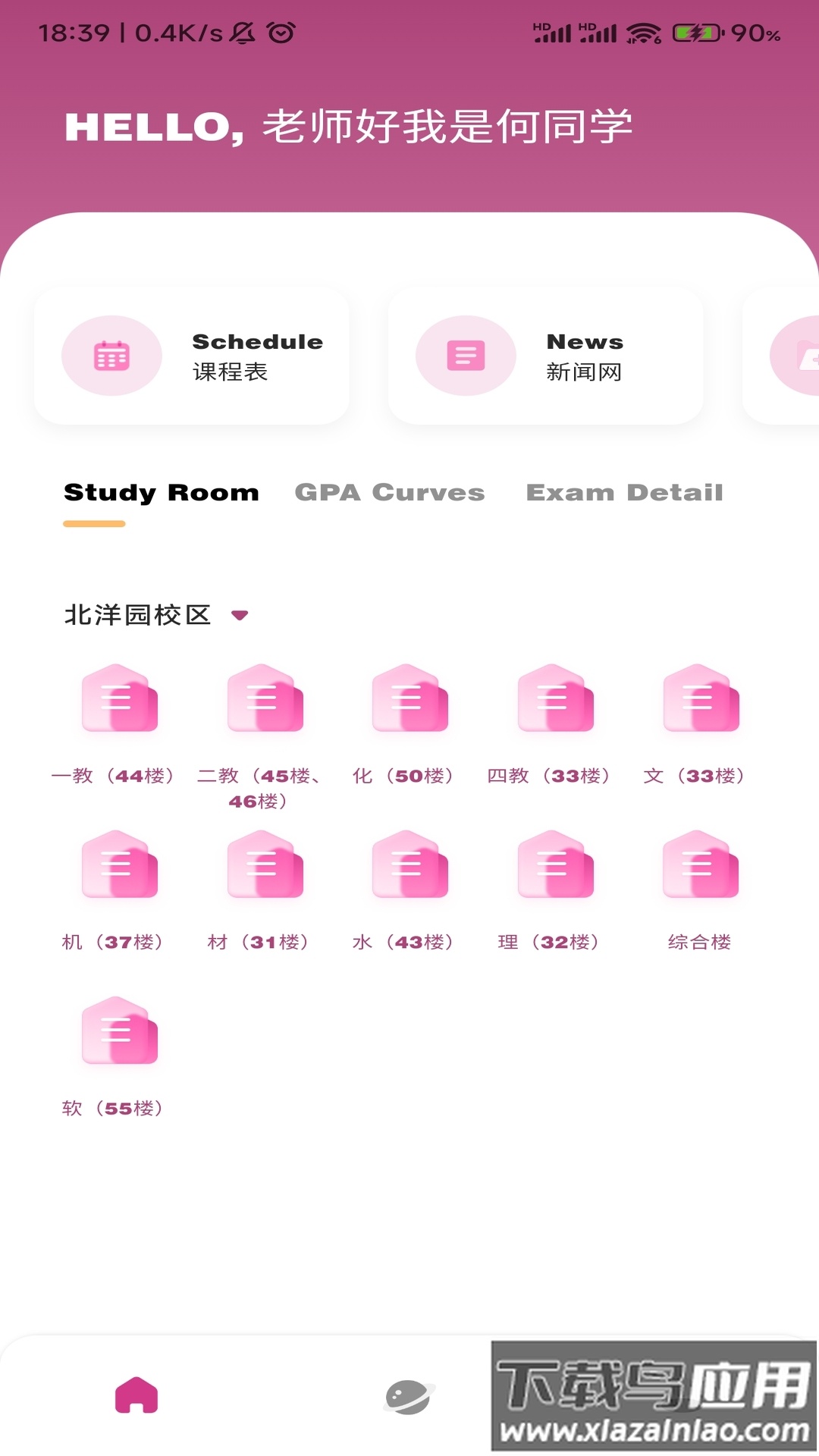Open the 软（55楼）building study rooms
Viewport: 819px width, 1456px height.
pyautogui.click(x=118, y=1031)
